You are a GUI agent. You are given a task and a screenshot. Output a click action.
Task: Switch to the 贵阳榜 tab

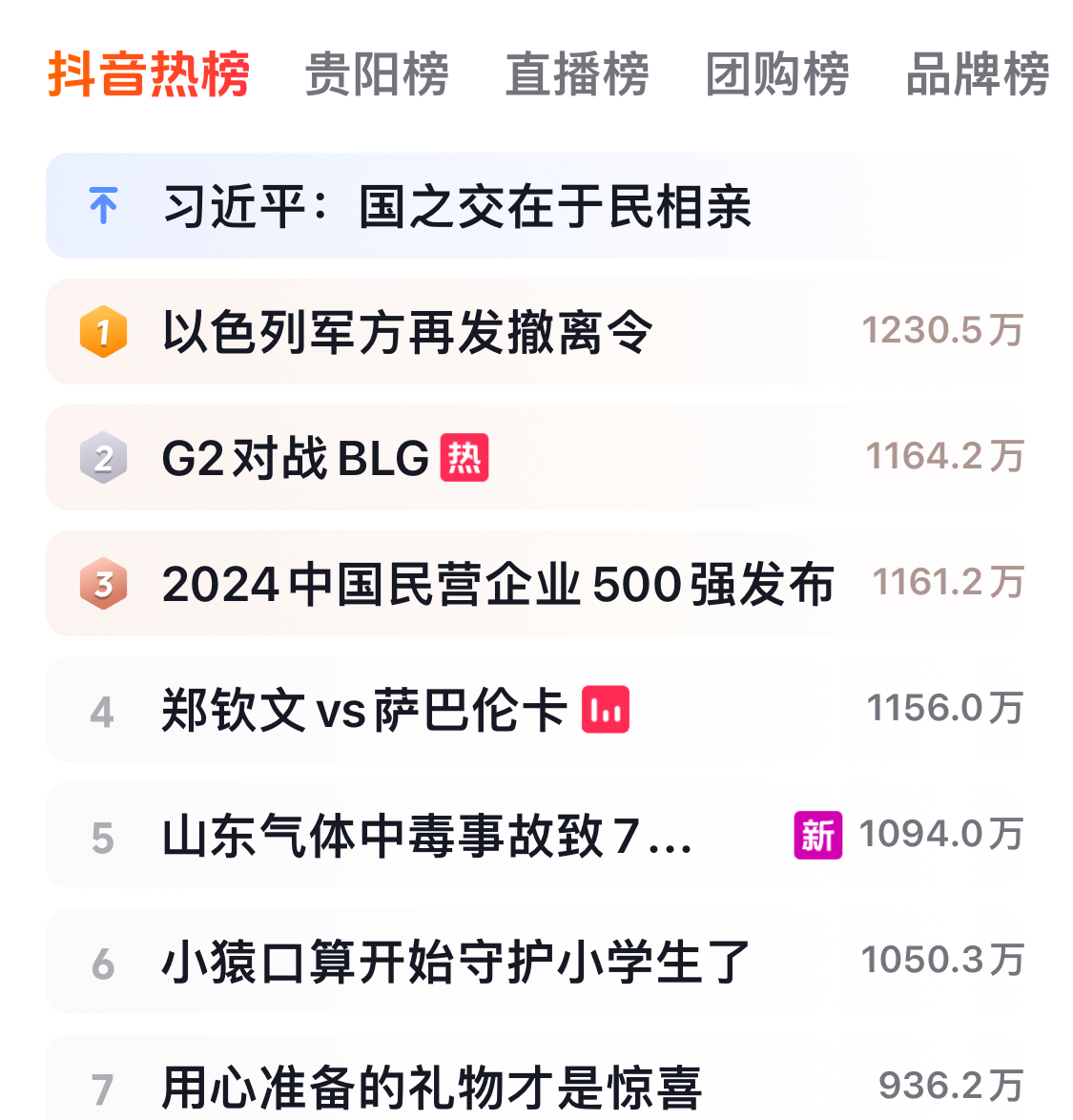pos(376,74)
